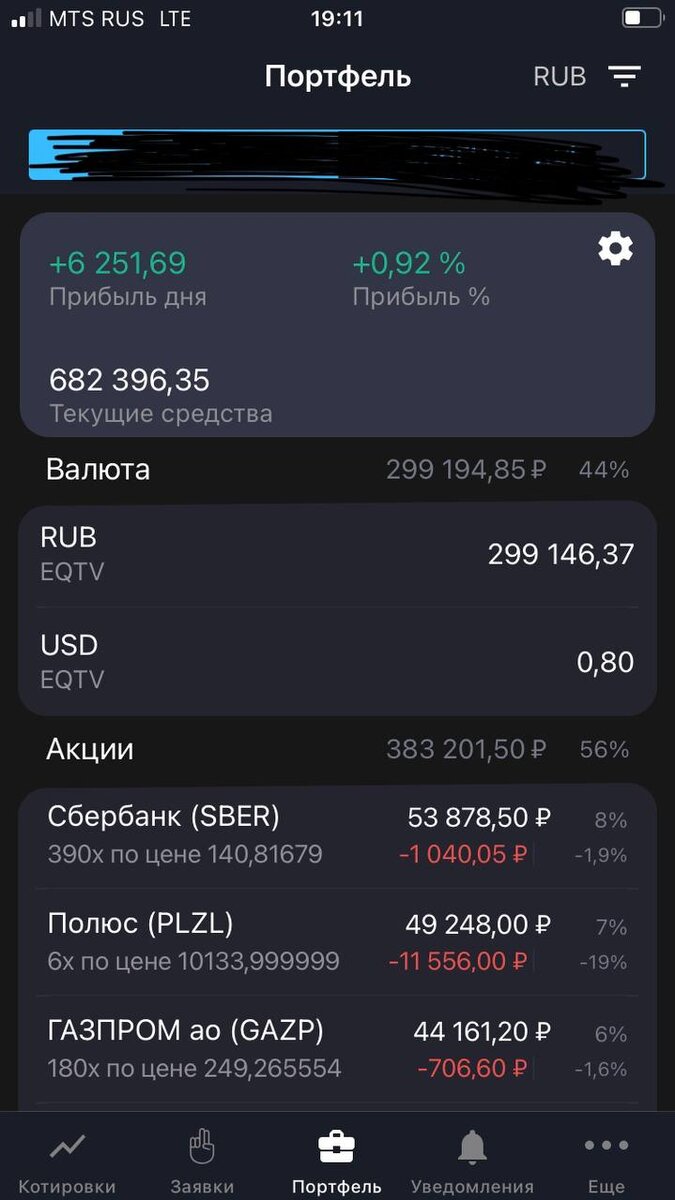Go to the Портфель tab
Viewport: 675px width, 1200px height.
tap(337, 1161)
